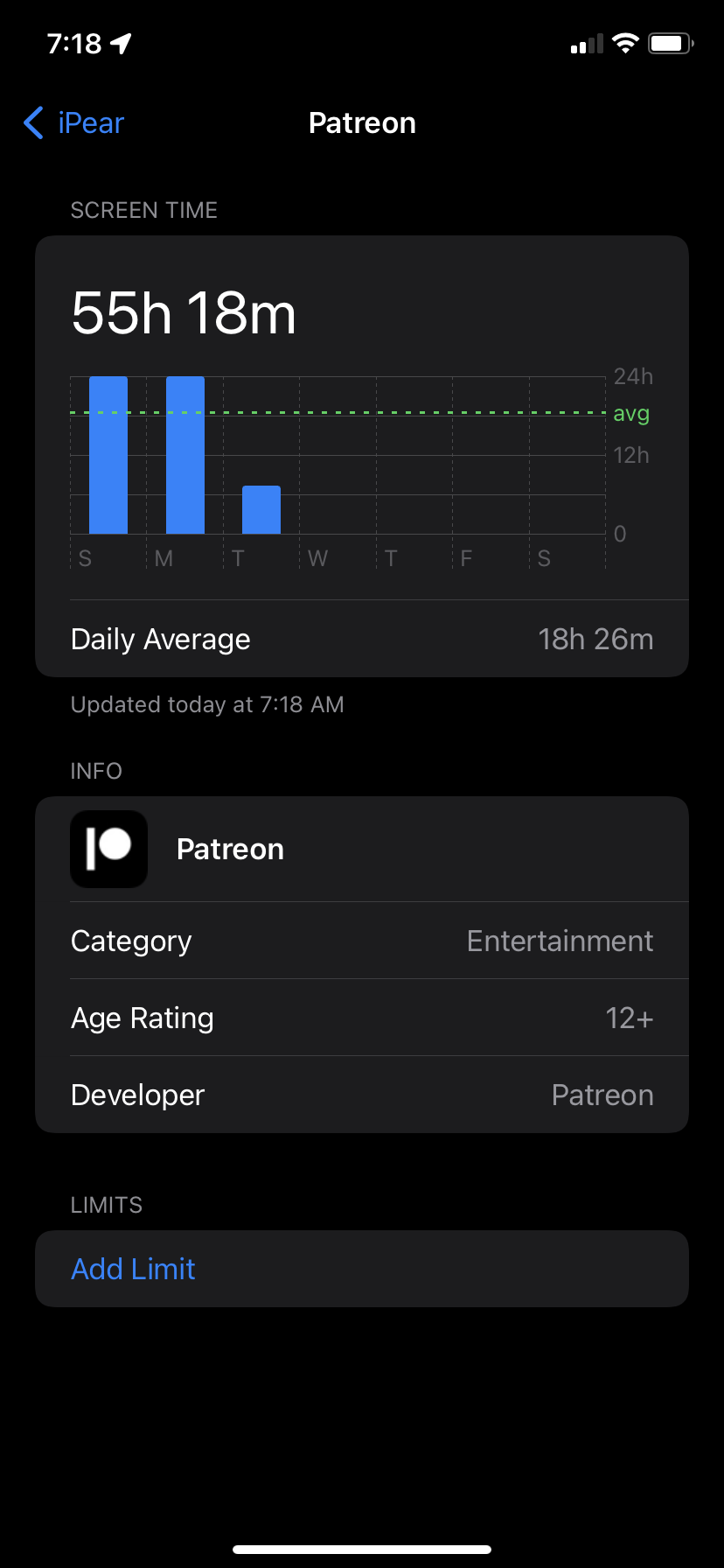Select Sunday's usage bar in chart
The width and height of the screenshot is (724, 1568).
click(108, 455)
